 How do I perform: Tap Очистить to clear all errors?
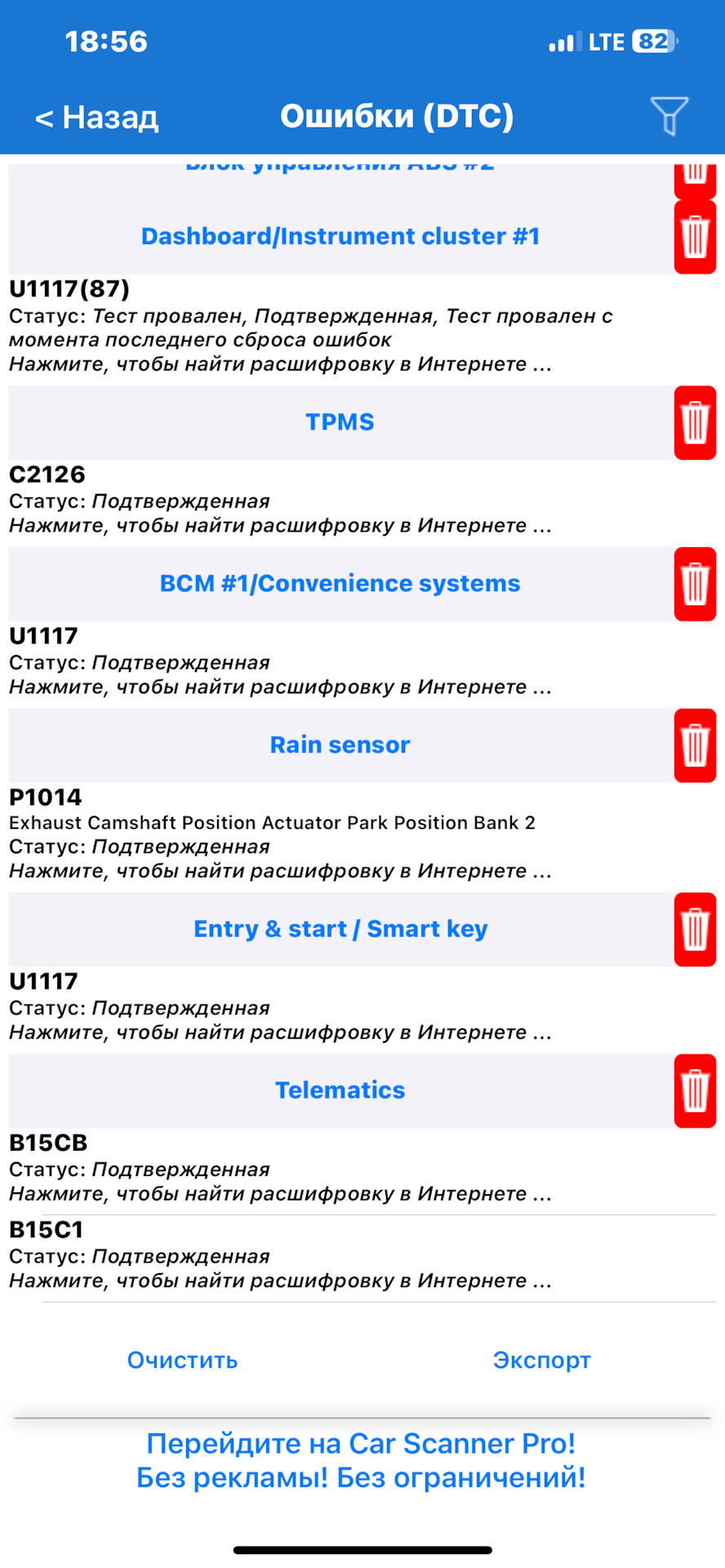point(182,1361)
